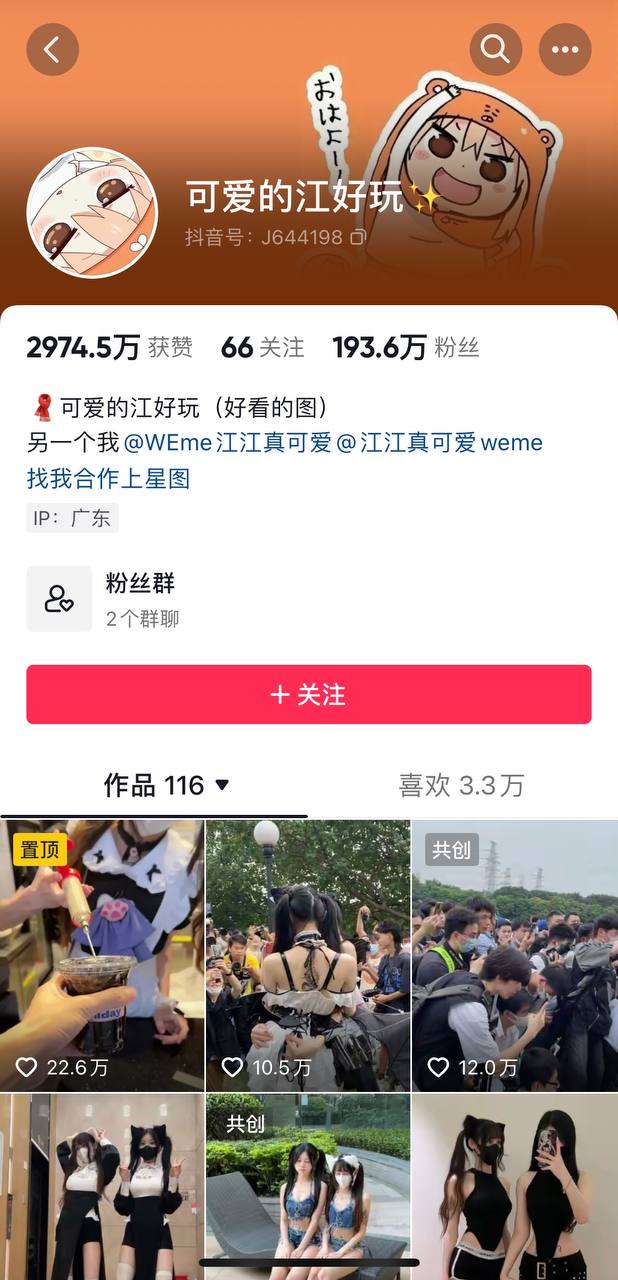The width and height of the screenshot is (618, 1280).
Task: Go back using the top arrow
Action: 52,49
